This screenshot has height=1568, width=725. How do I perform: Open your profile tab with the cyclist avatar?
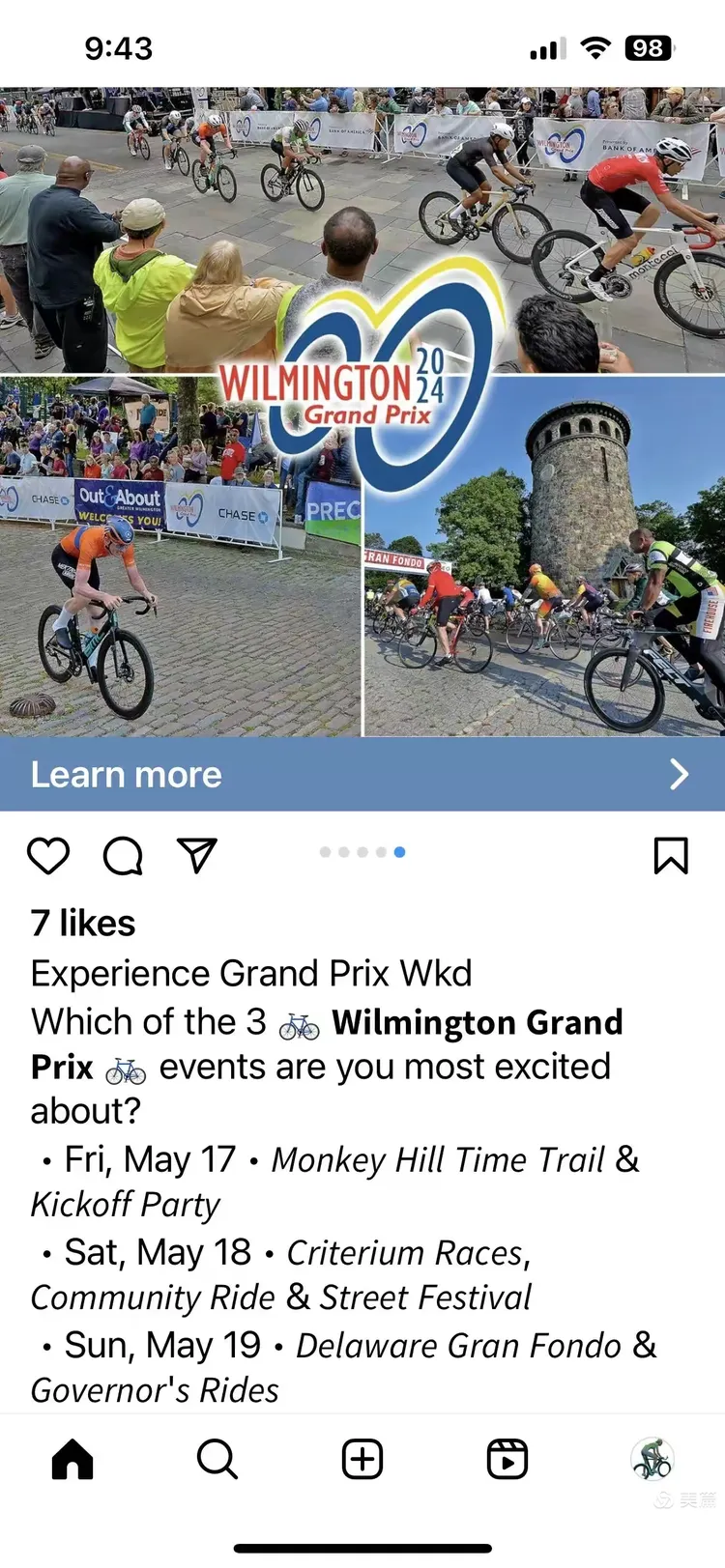pyautogui.click(x=652, y=1459)
